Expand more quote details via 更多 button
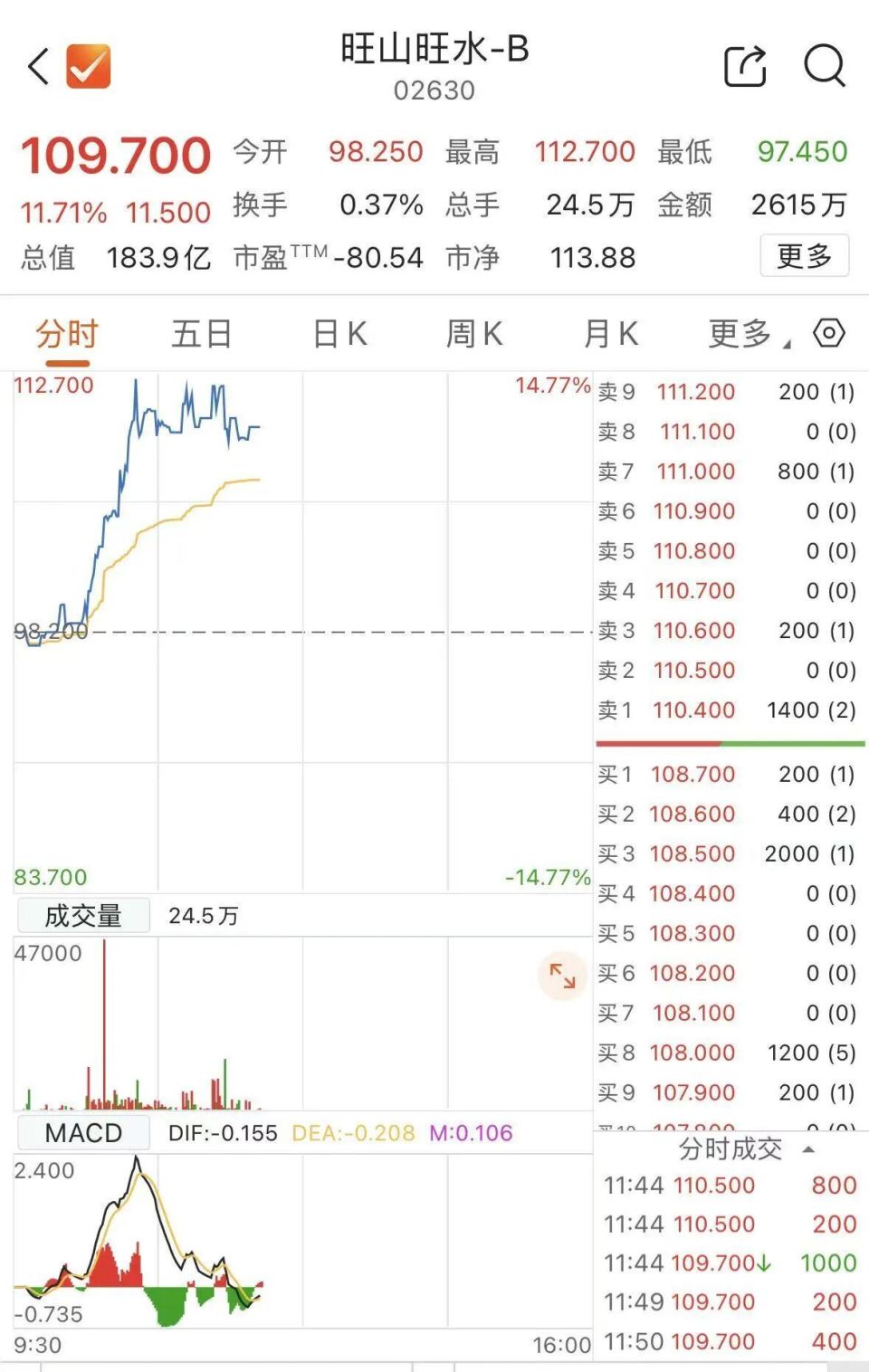Image resolution: width=869 pixels, height=1372 pixels. 803,256
